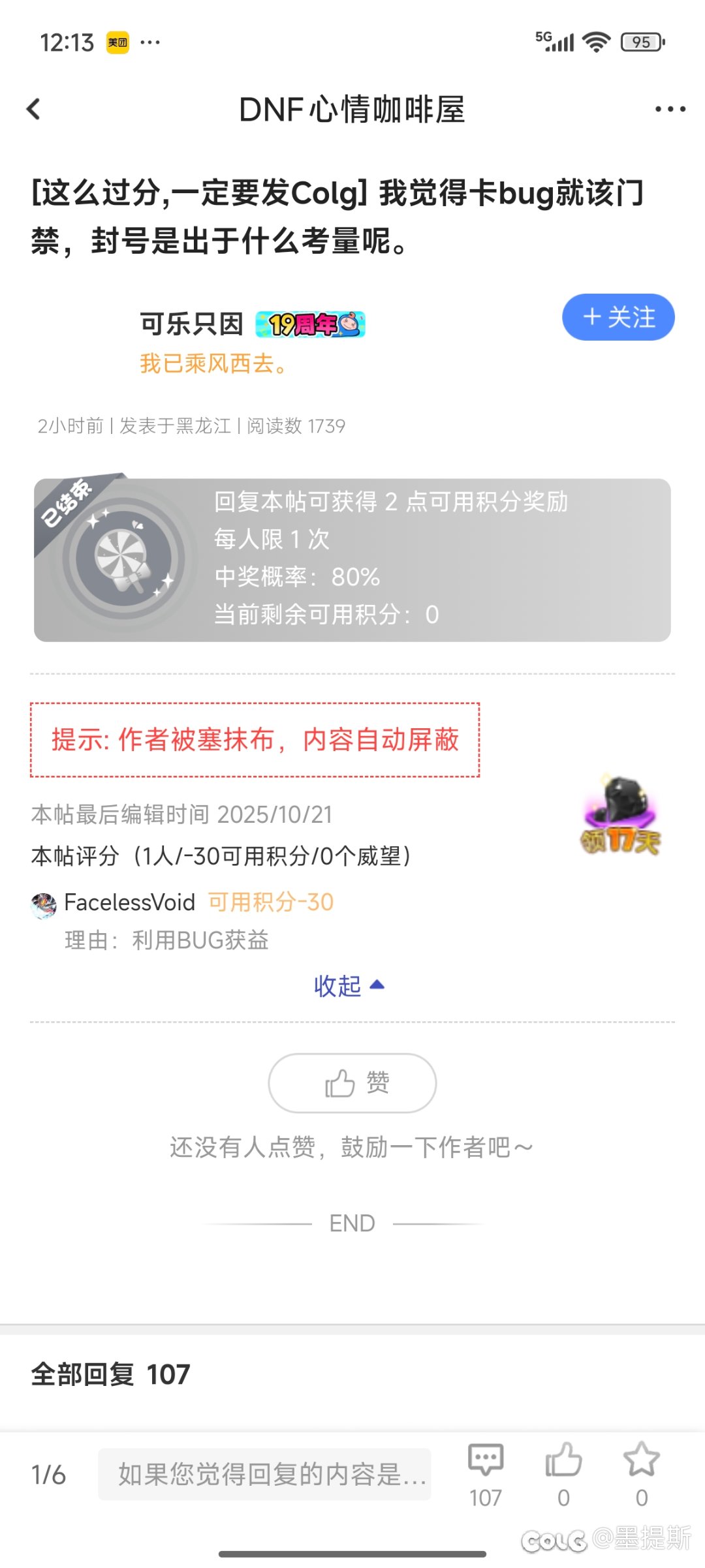The height and width of the screenshot is (1568, 705).
Task: Collapse the rating details with 收起
Action: [349, 986]
